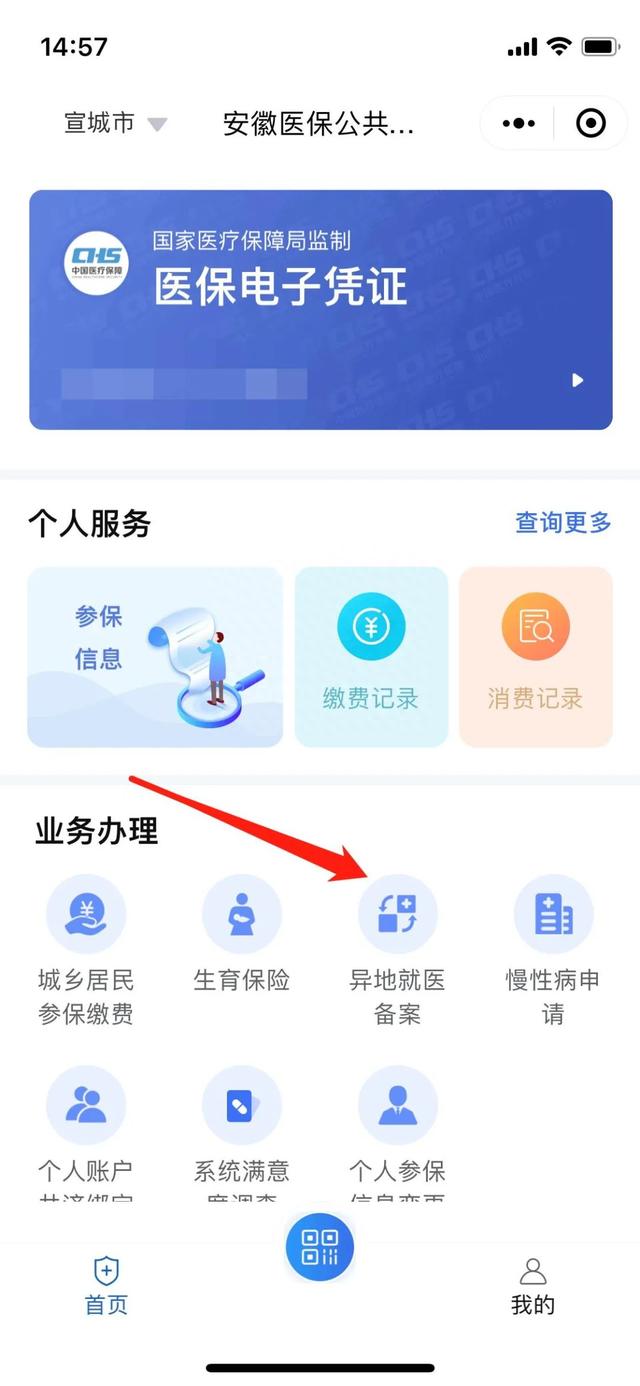This screenshot has height=1386, width=640.
Task: Open 城乡居民参保缴费
Action: point(86,948)
